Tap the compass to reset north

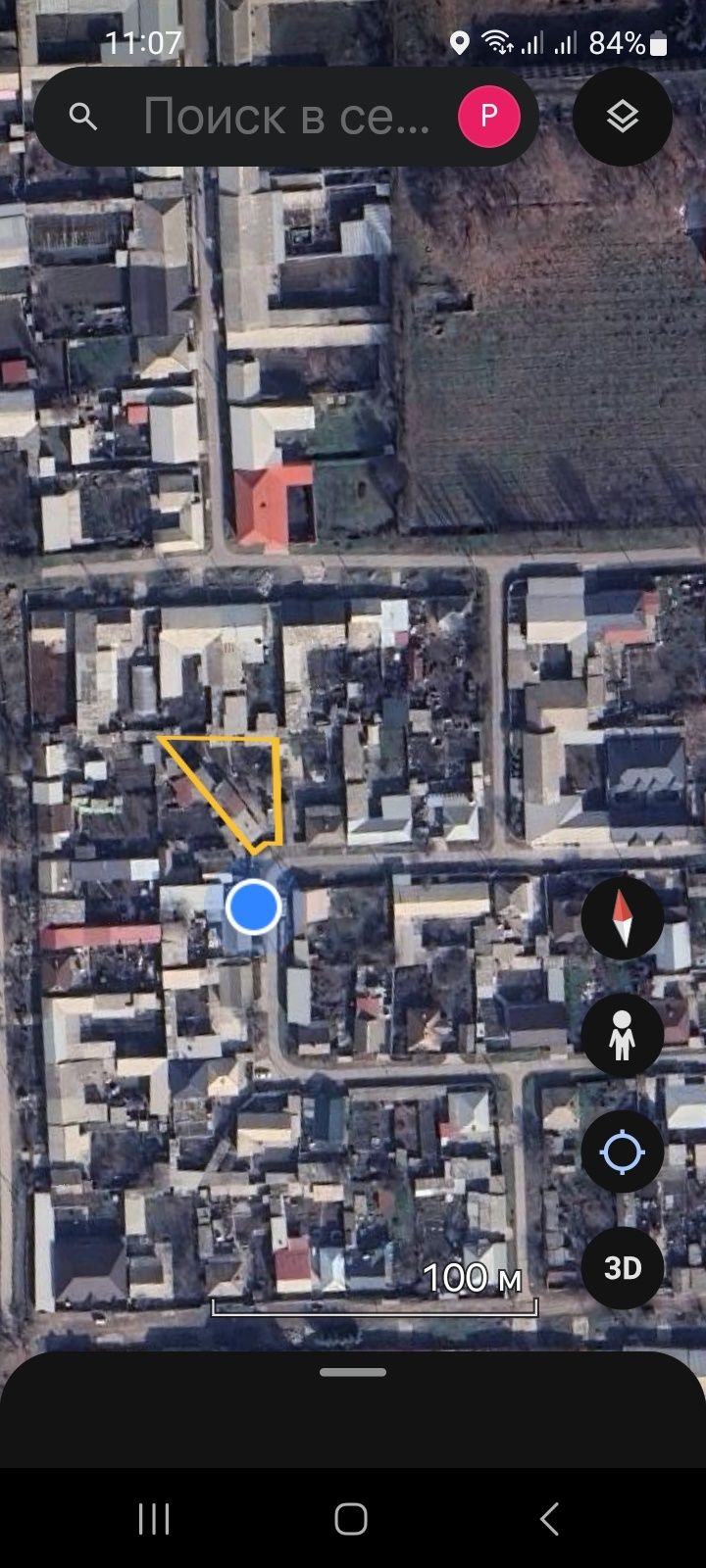[x=623, y=919]
